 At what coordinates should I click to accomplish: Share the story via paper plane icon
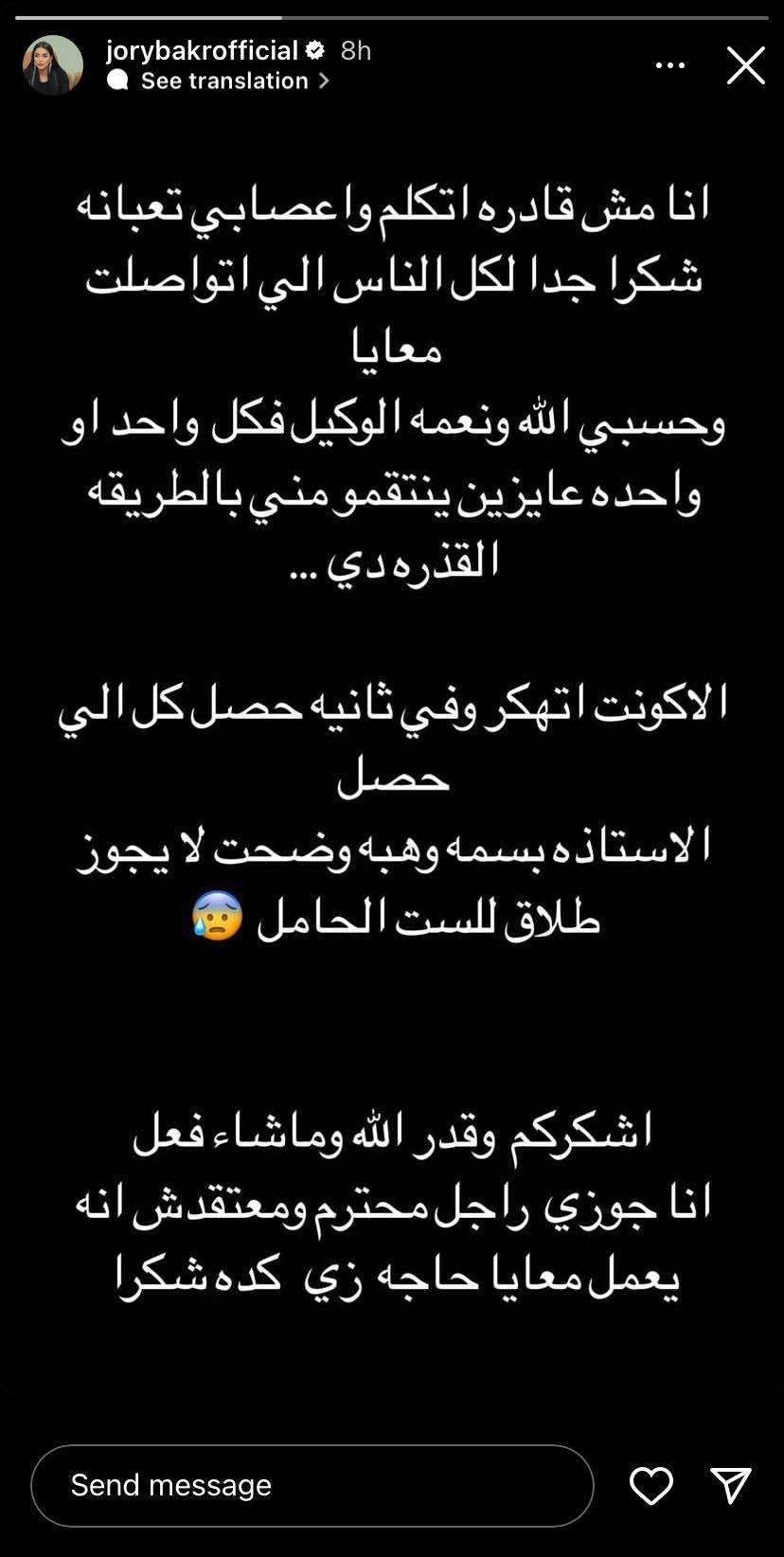click(731, 1485)
